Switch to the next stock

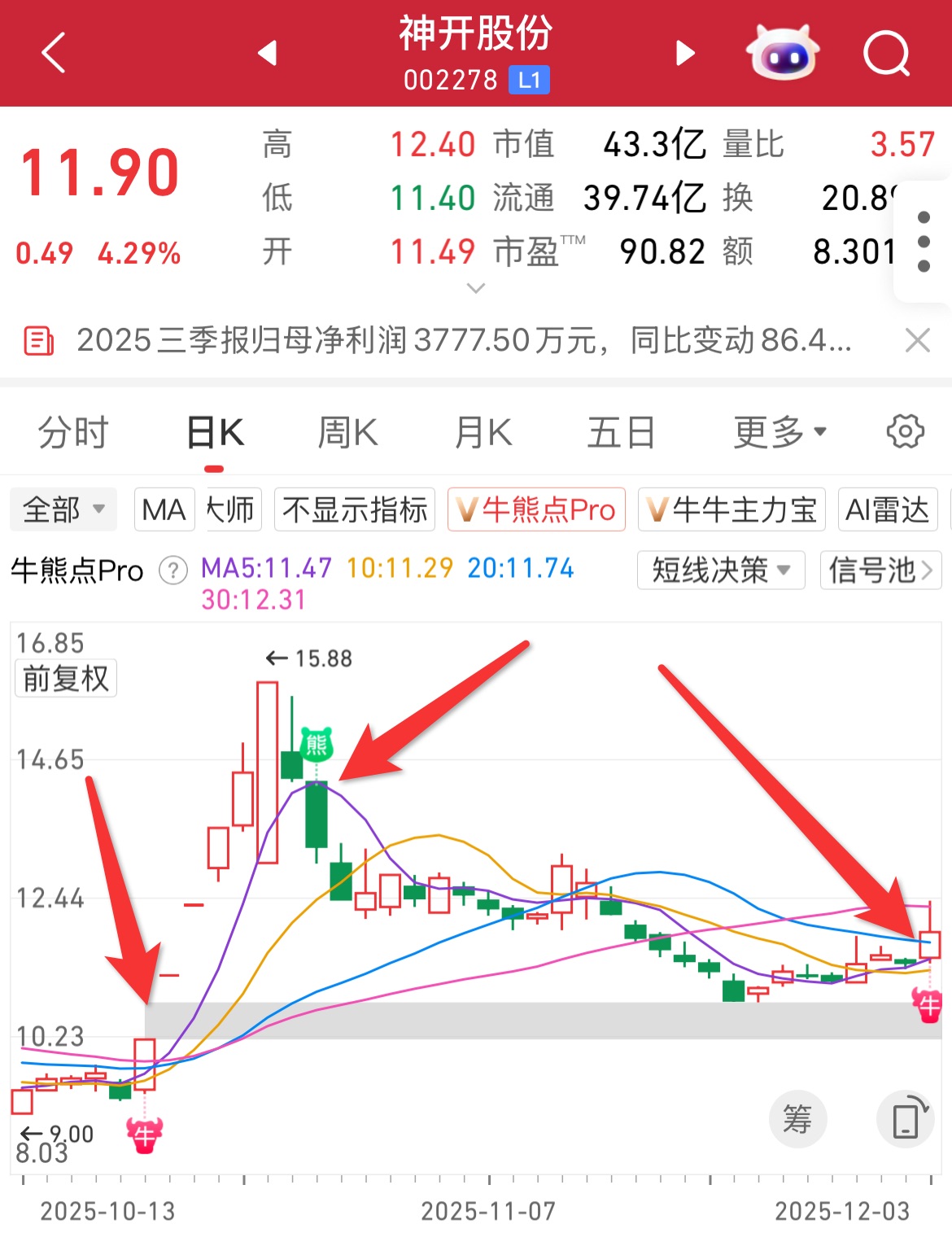tap(685, 54)
